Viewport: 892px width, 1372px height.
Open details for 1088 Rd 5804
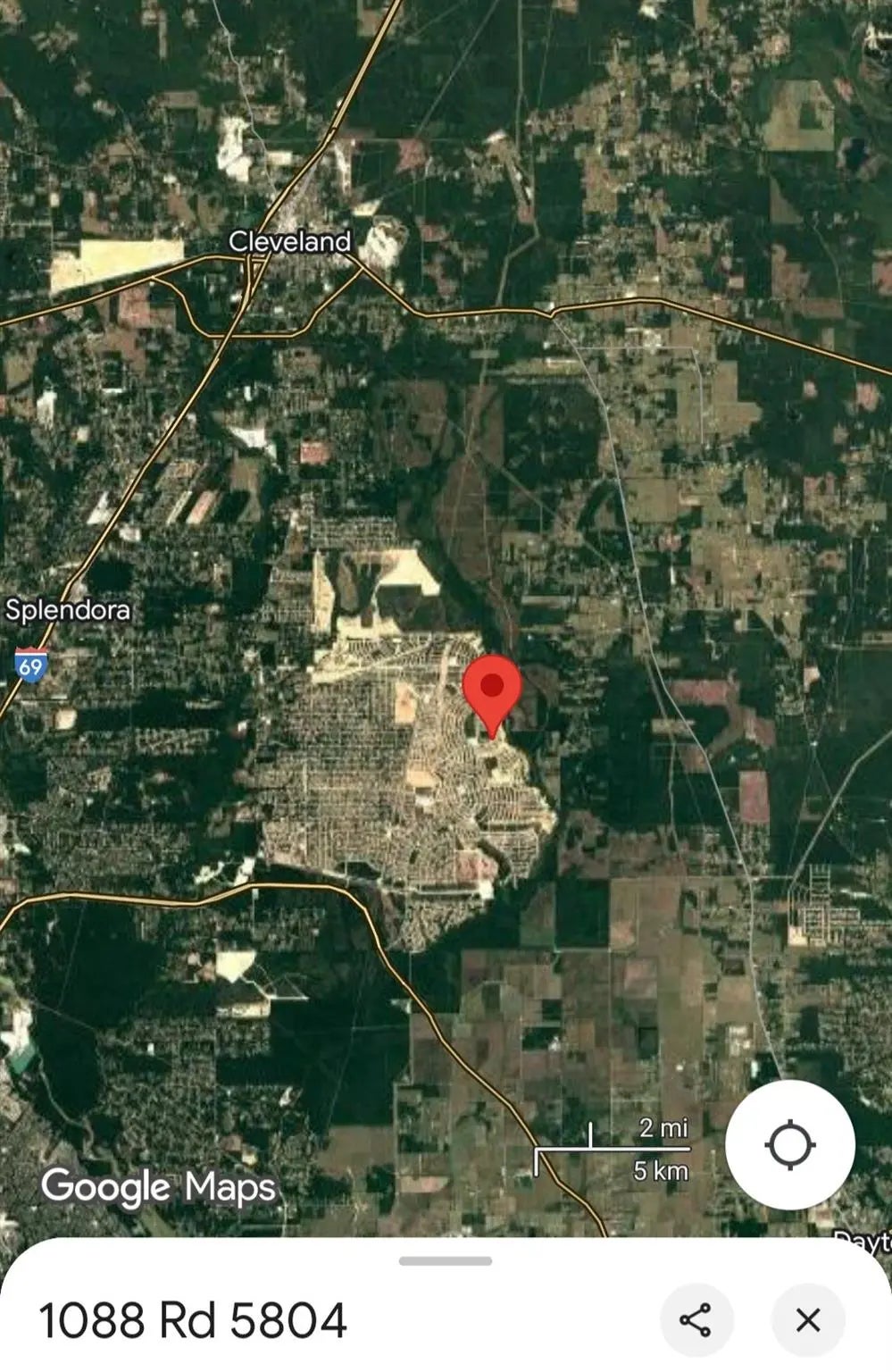193,1320
